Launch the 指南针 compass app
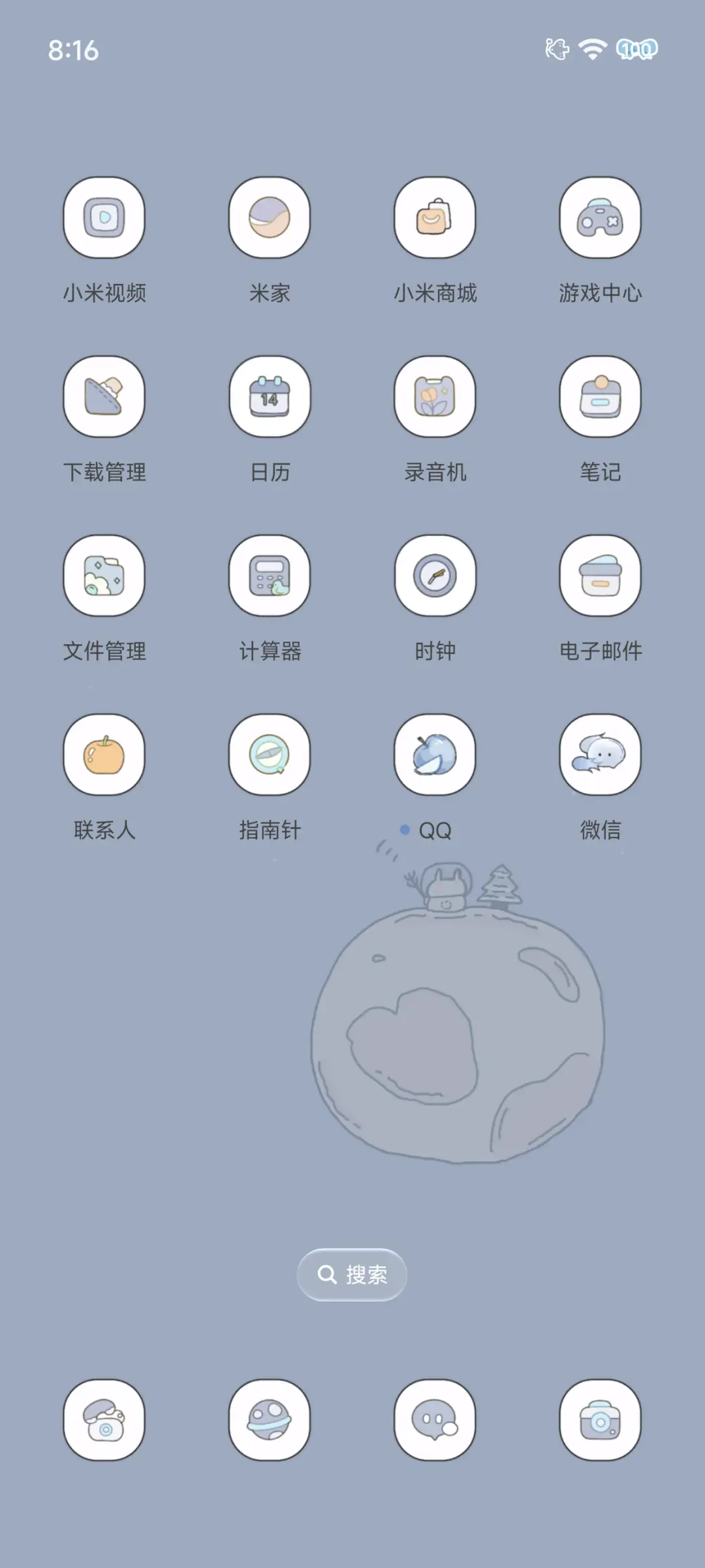Image resolution: width=705 pixels, height=1568 pixels. pos(270,754)
